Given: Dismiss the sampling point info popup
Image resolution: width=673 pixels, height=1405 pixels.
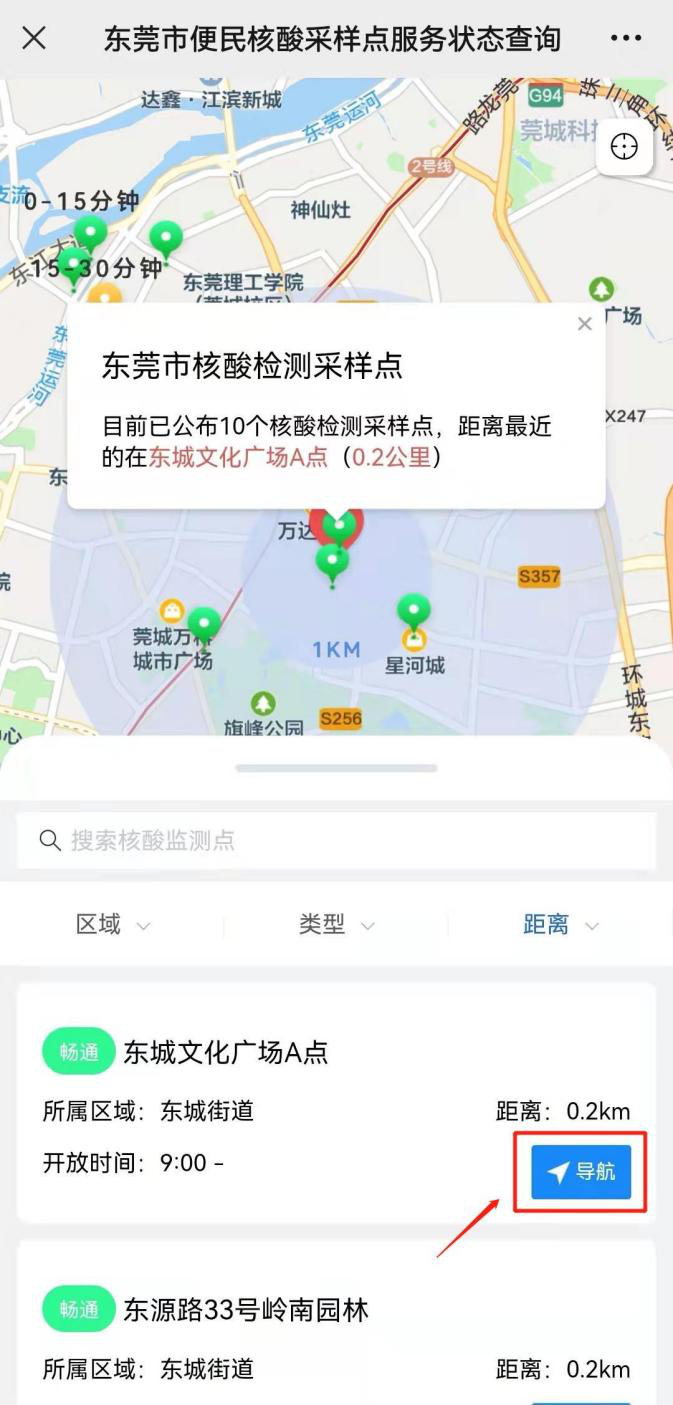Looking at the screenshot, I should [585, 324].
